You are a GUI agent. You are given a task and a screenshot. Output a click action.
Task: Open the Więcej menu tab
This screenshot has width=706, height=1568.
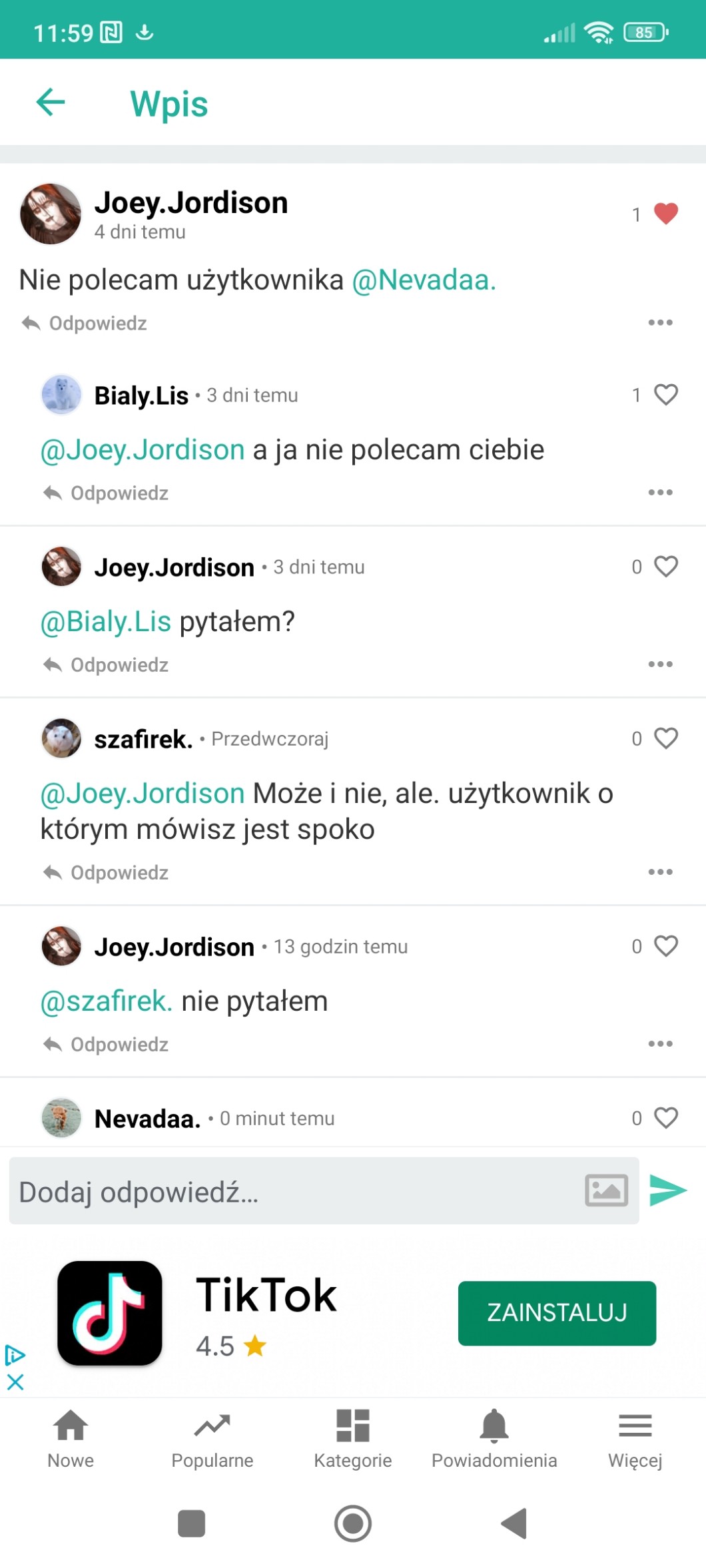coord(635,1438)
